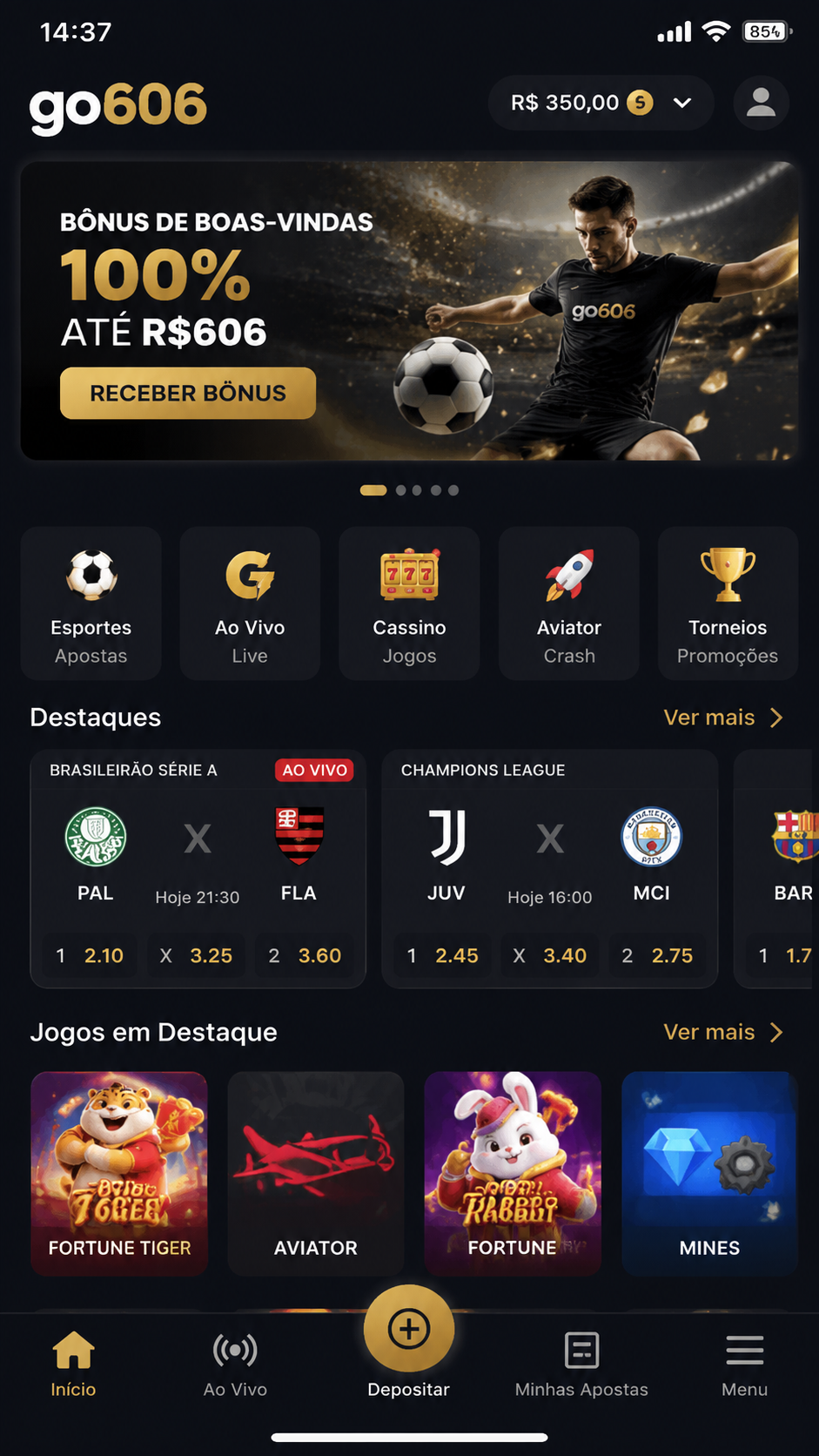Tap the Depositar button
The image size is (819, 1456).
409,1342
